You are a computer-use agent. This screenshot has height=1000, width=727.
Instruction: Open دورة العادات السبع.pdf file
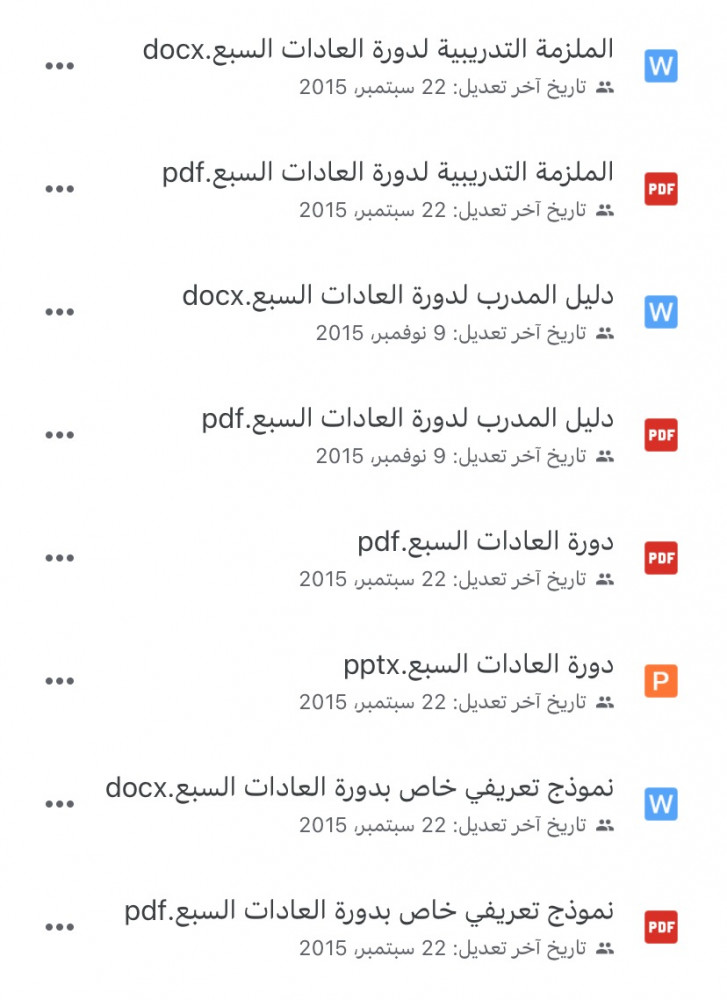(x=486, y=541)
